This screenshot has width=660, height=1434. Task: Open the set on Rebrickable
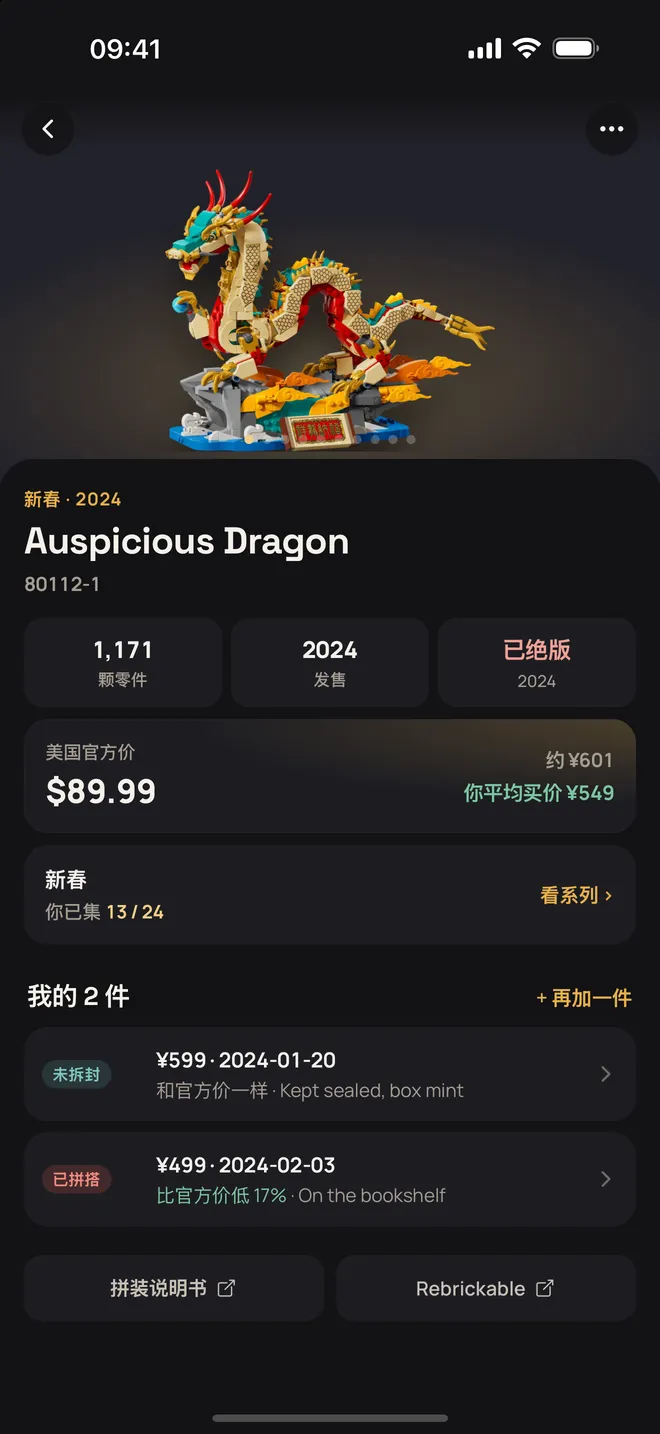[486, 1288]
